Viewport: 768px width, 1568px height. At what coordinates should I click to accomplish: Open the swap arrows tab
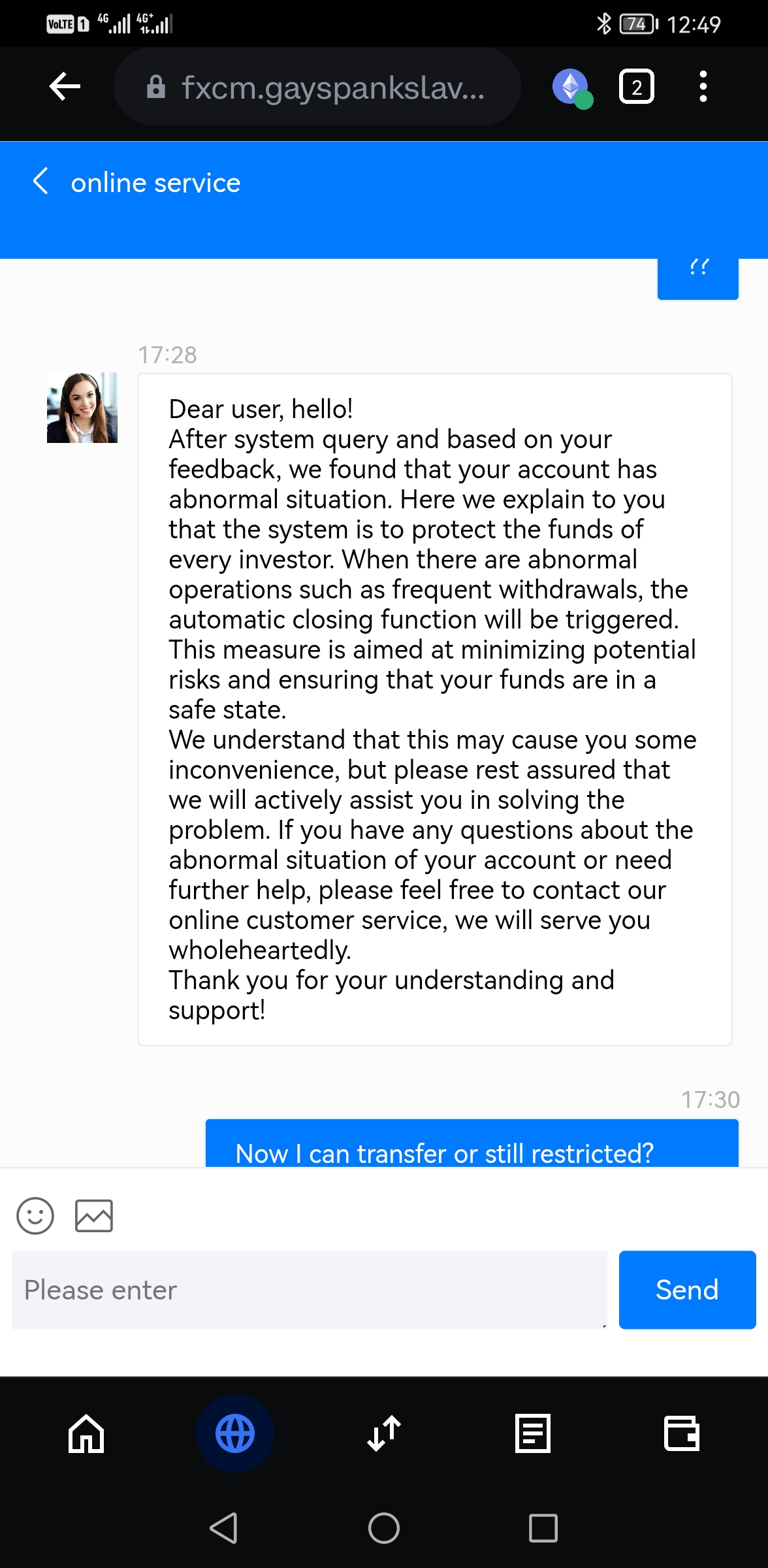[x=384, y=1433]
